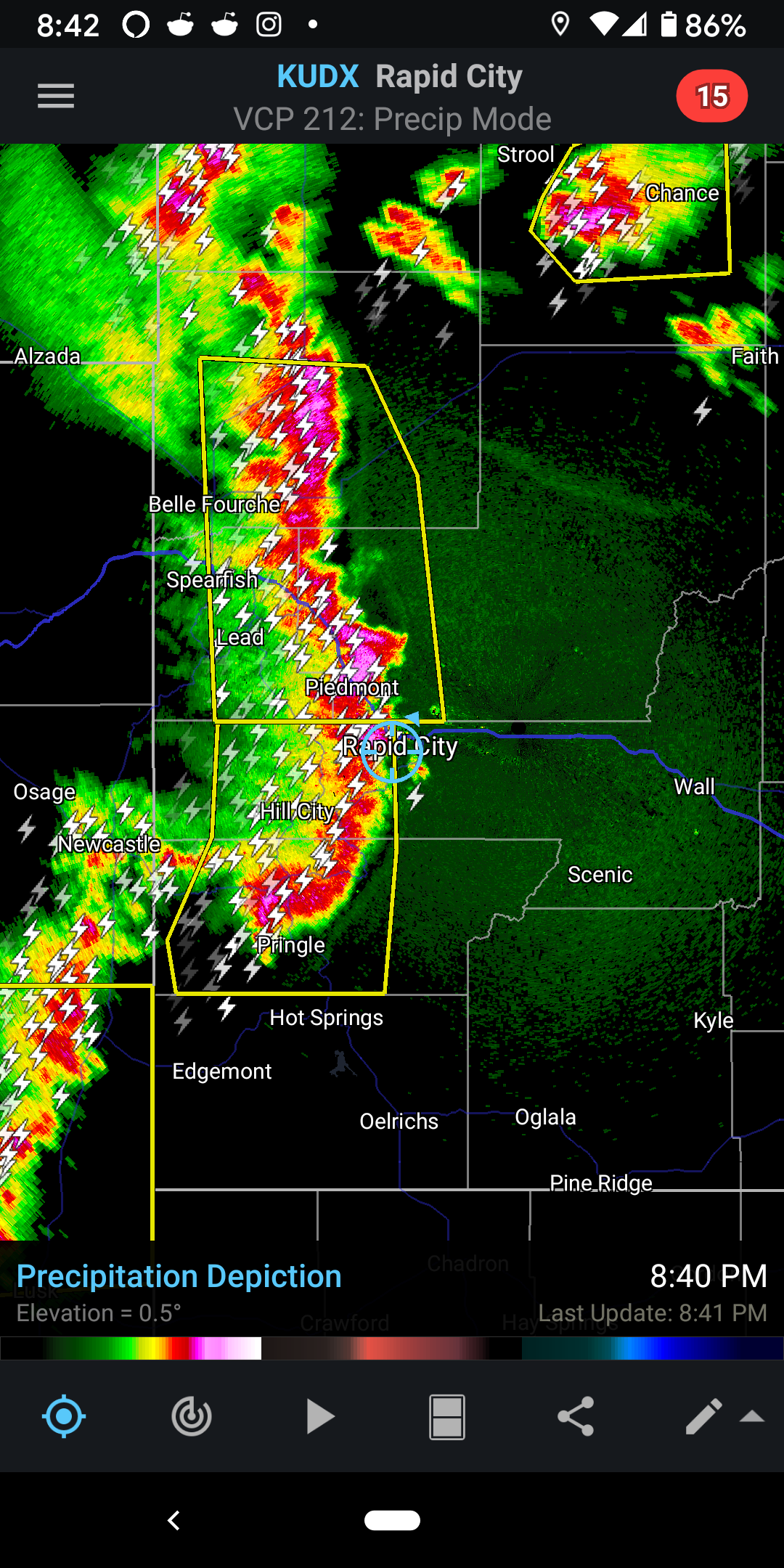This screenshot has width=784, height=1568.
Task: Open the drawing pencil tool
Action: point(703,1416)
